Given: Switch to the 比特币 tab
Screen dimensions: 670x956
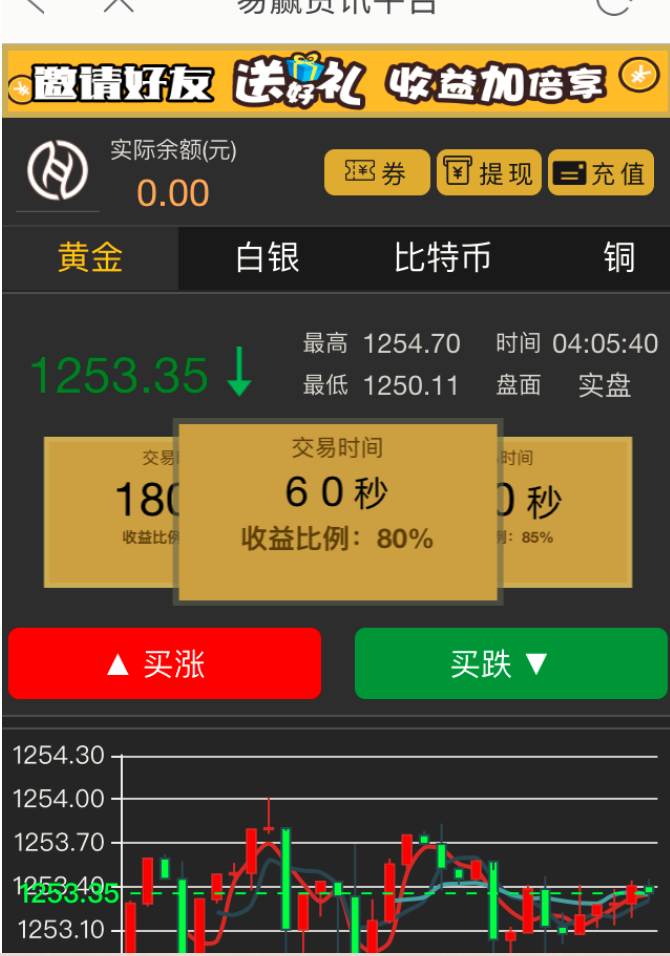Looking at the screenshot, I should 442,258.
